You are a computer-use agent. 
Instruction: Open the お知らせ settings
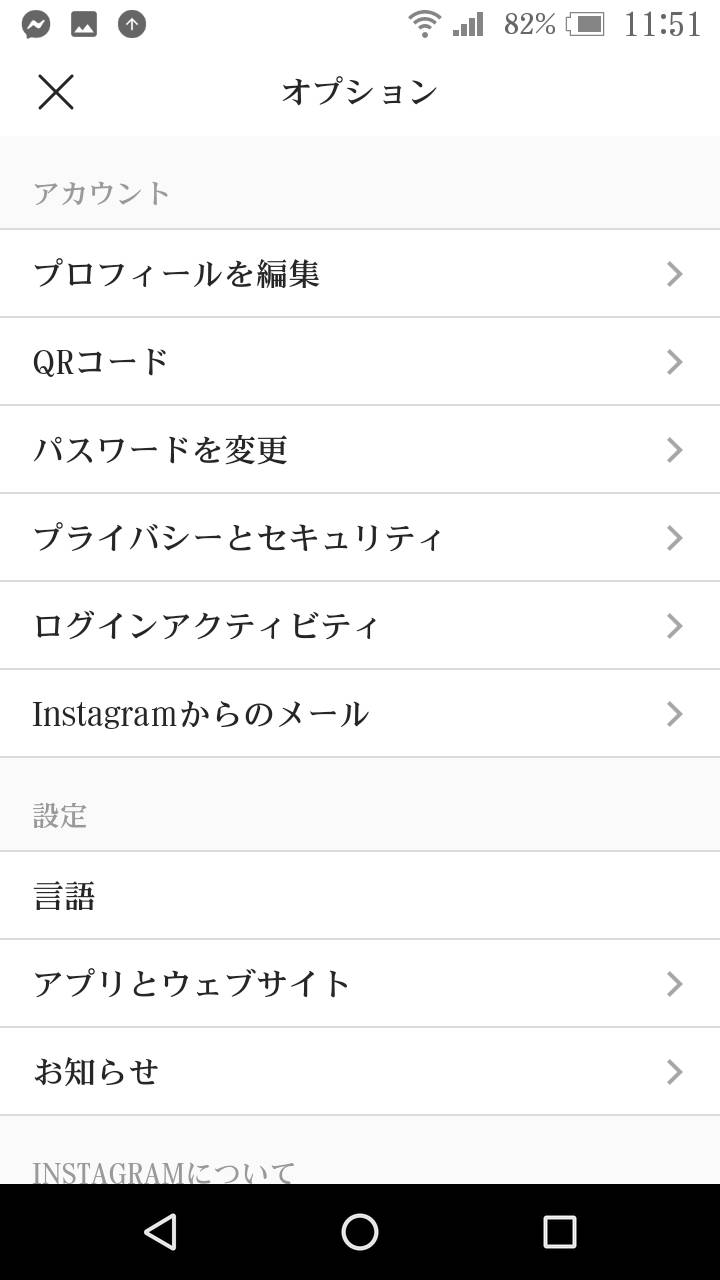point(360,1072)
